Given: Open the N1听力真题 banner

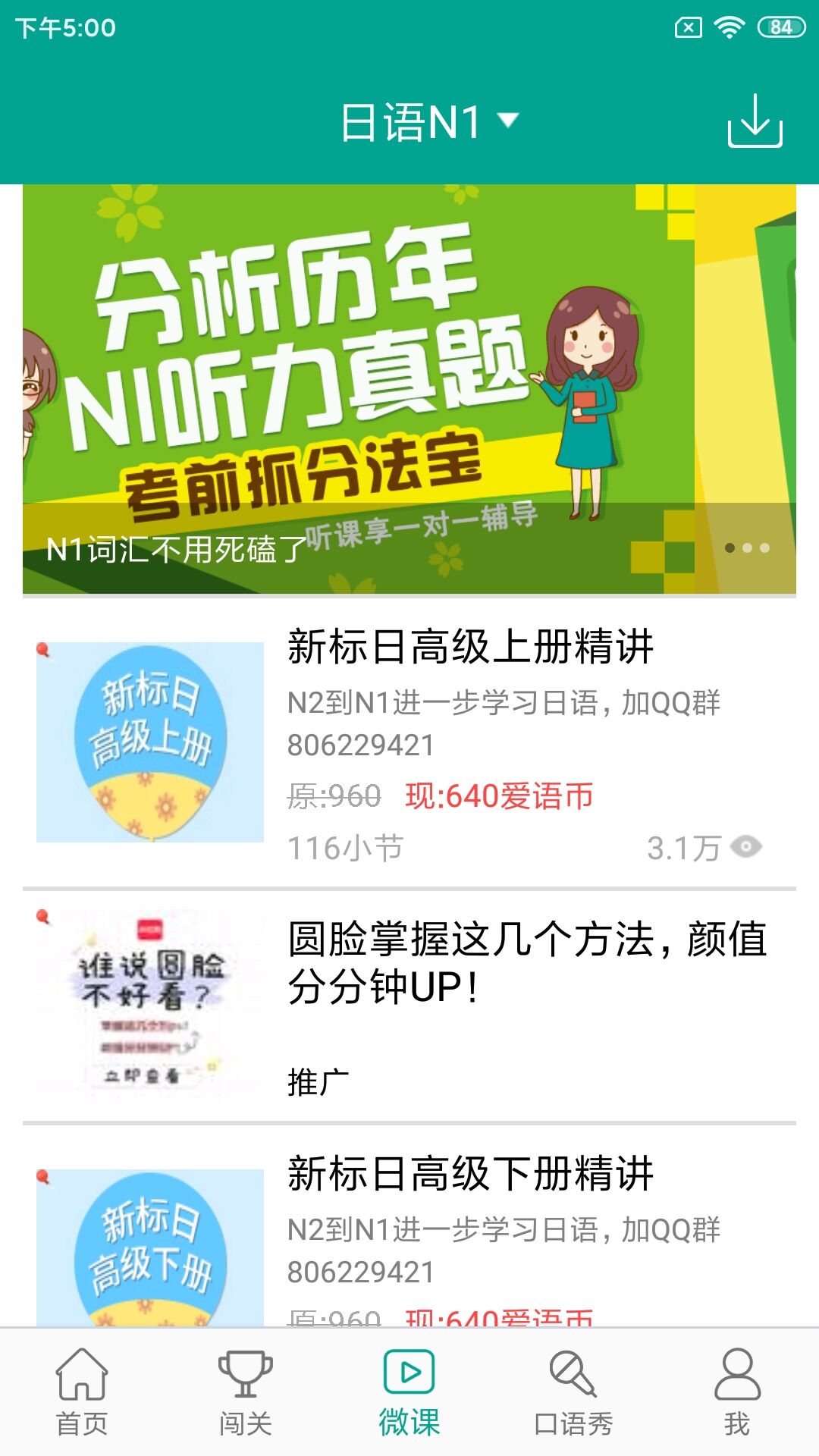Looking at the screenshot, I should [409, 387].
